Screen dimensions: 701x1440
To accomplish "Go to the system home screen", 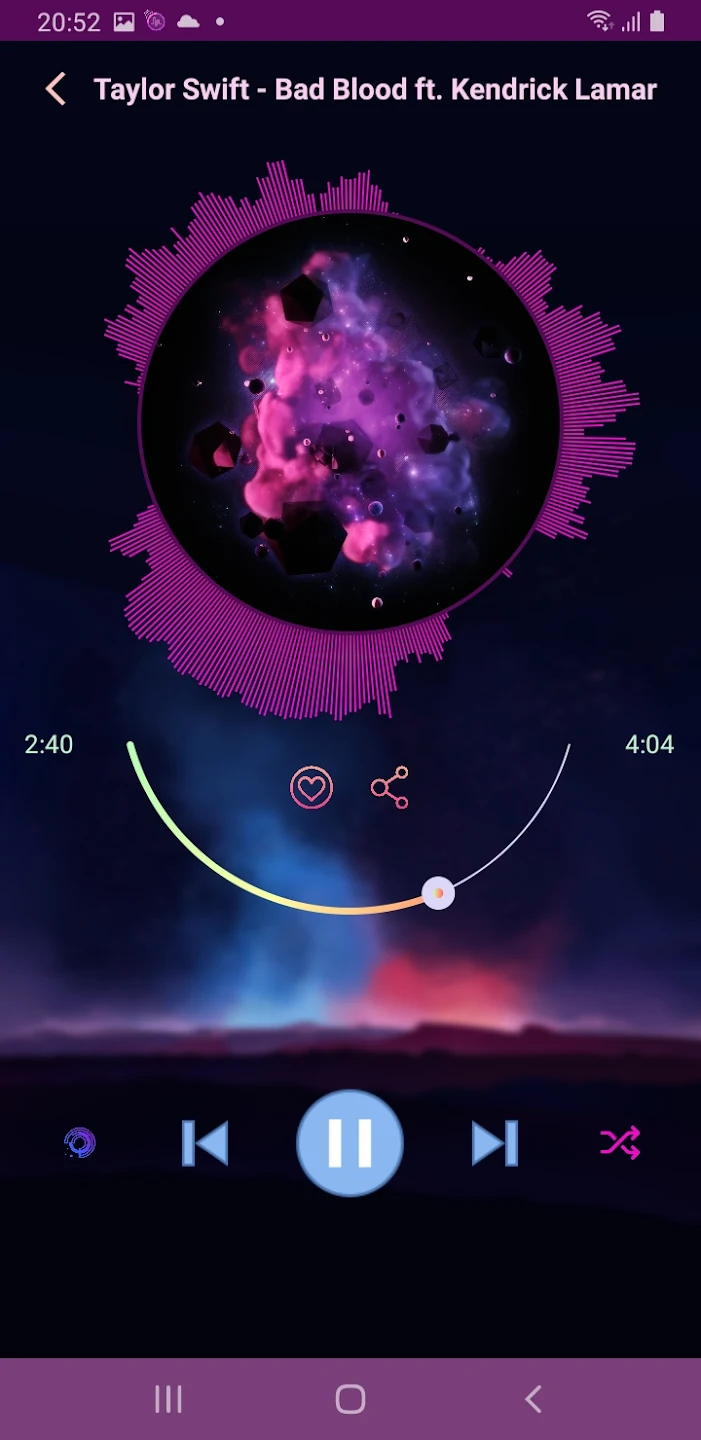I will (x=350, y=1399).
